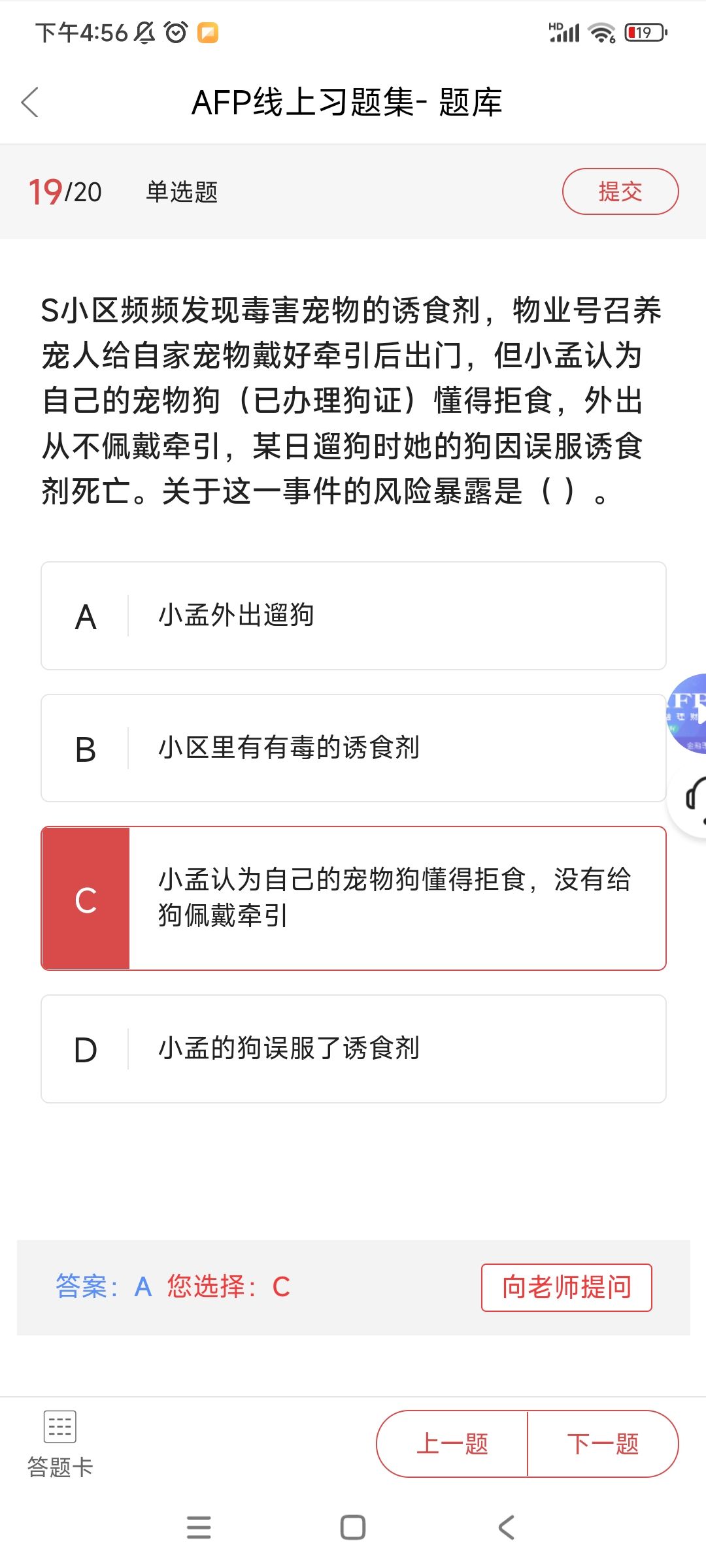706x1568 pixels.
Task: Tap the 提交 submit button
Action: [x=620, y=191]
